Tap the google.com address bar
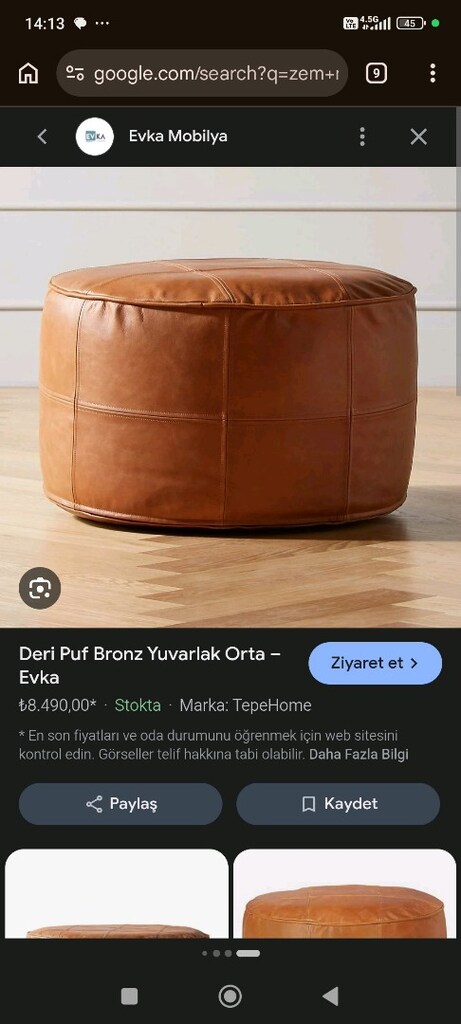Screen dimensions: 461x1024 [x=202, y=74]
